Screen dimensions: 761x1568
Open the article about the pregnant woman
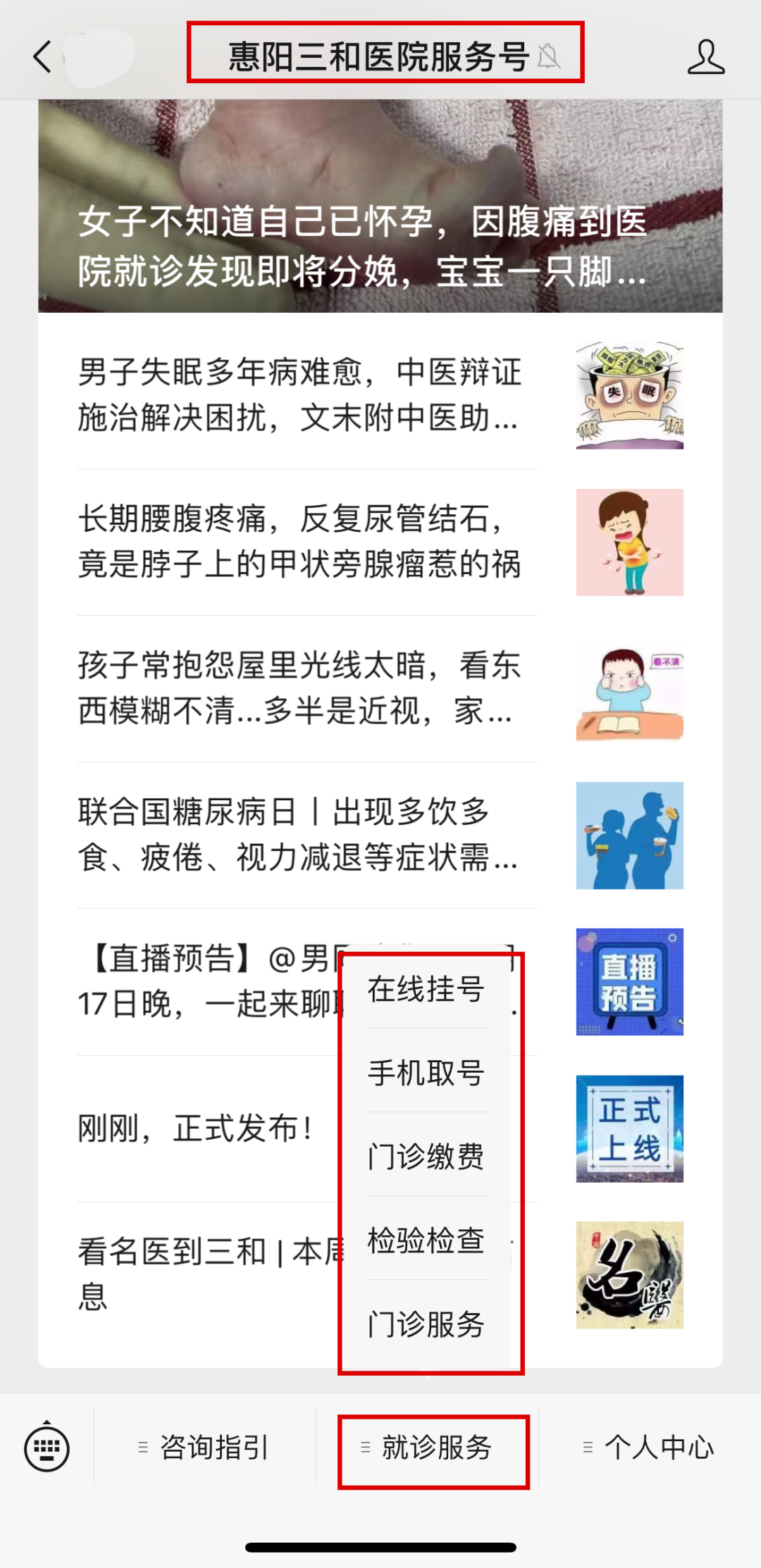click(380, 206)
